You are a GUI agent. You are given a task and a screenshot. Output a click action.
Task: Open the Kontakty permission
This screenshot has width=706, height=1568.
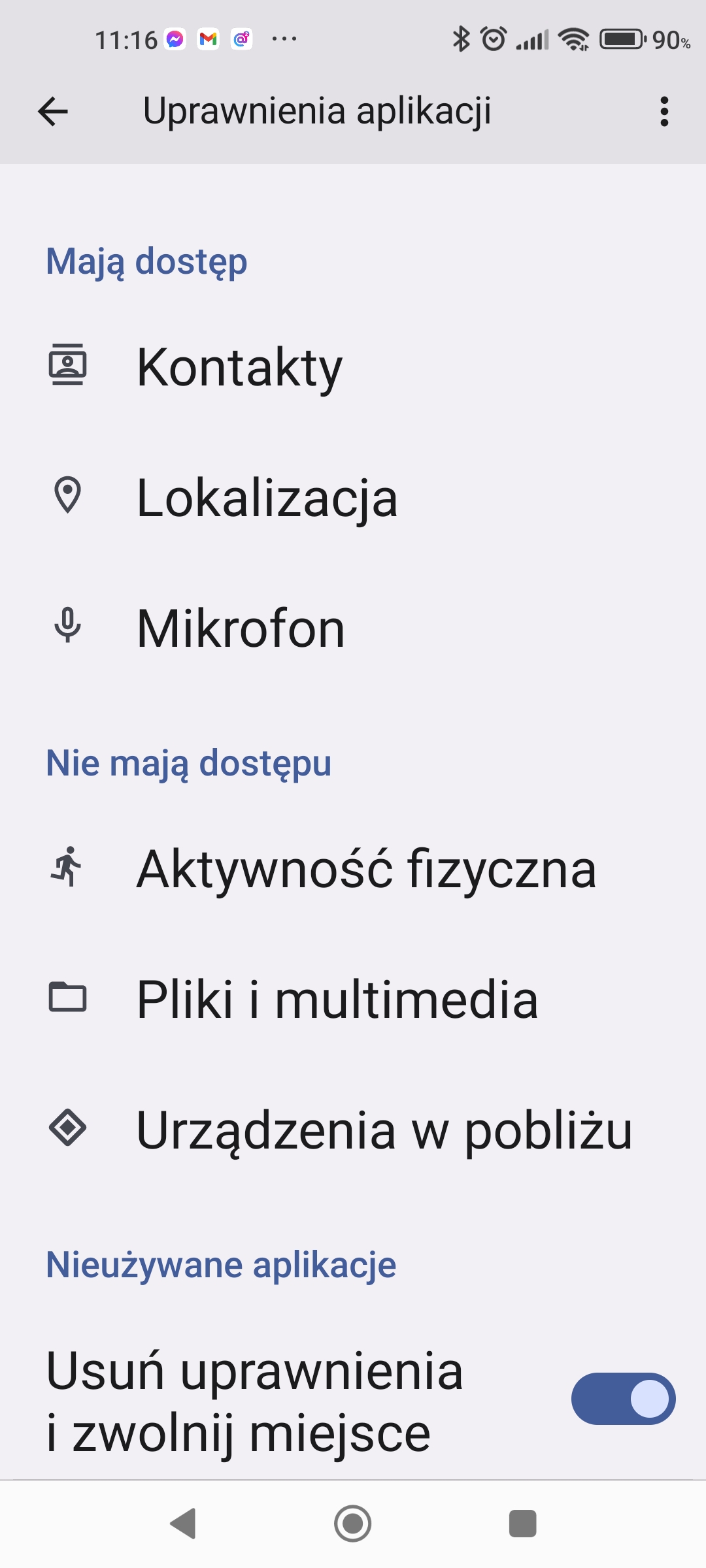click(x=353, y=367)
